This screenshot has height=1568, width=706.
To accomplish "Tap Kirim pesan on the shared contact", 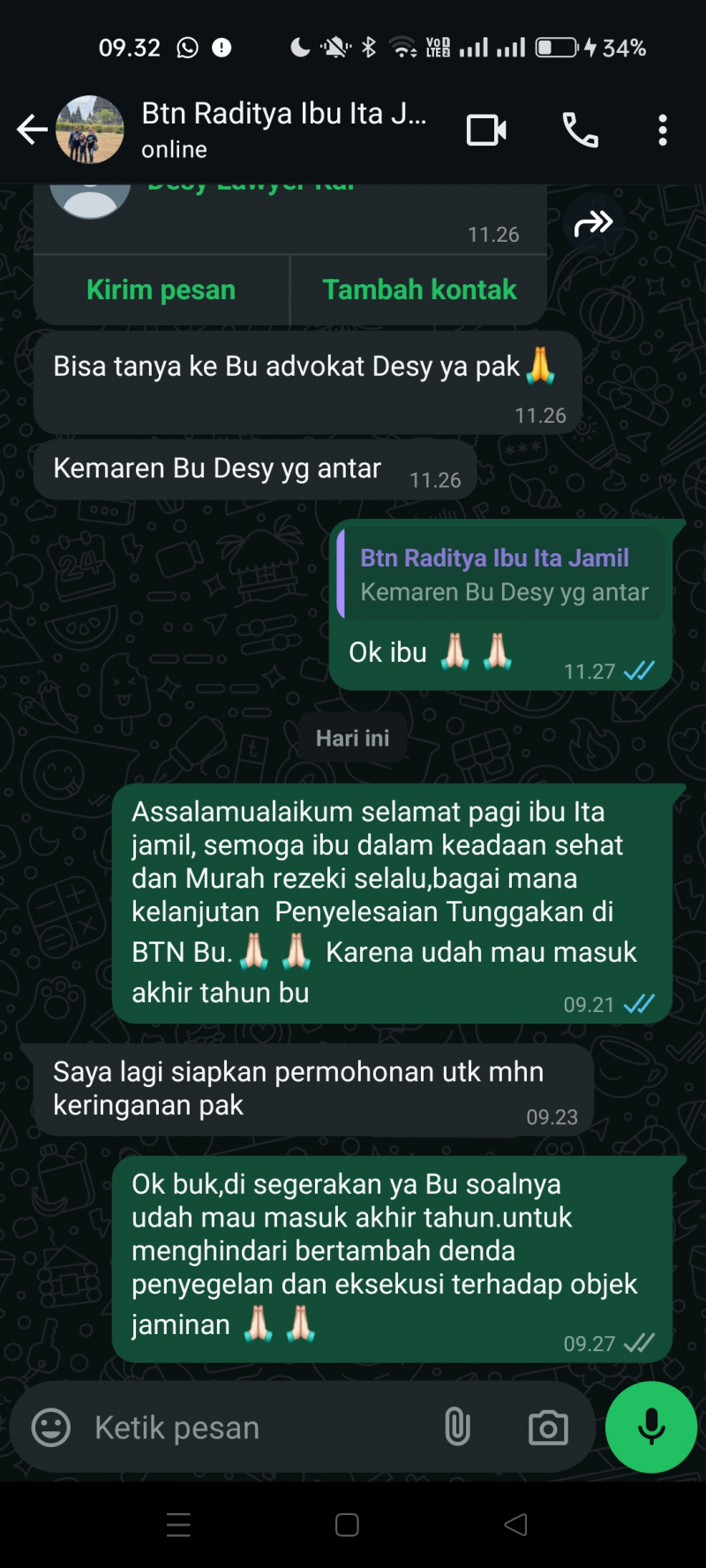I will click(161, 290).
